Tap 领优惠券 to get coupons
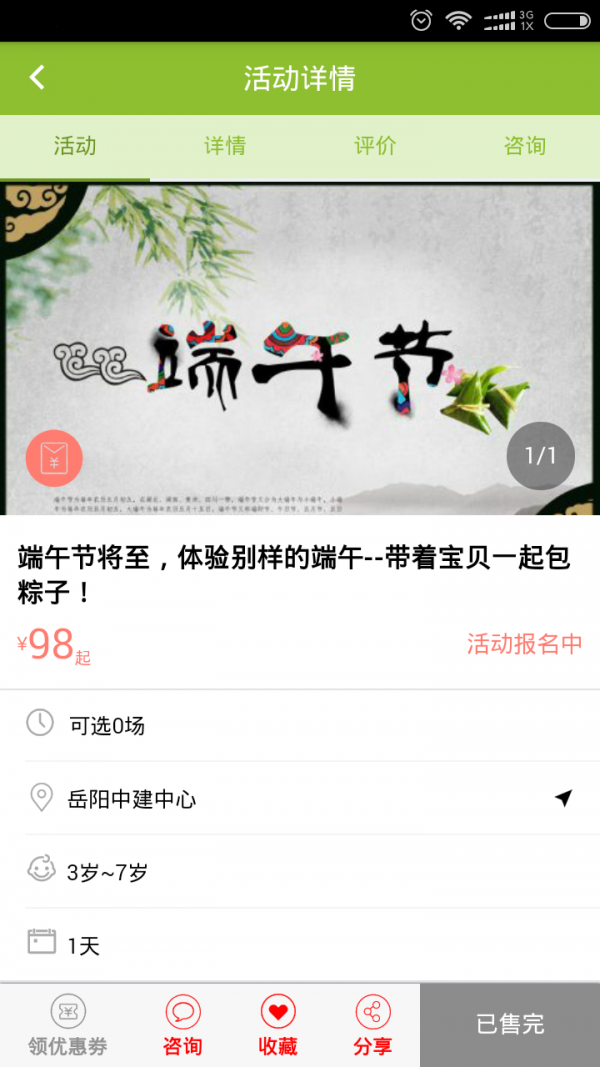The image size is (600, 1067). click(x=68, y=1026)
